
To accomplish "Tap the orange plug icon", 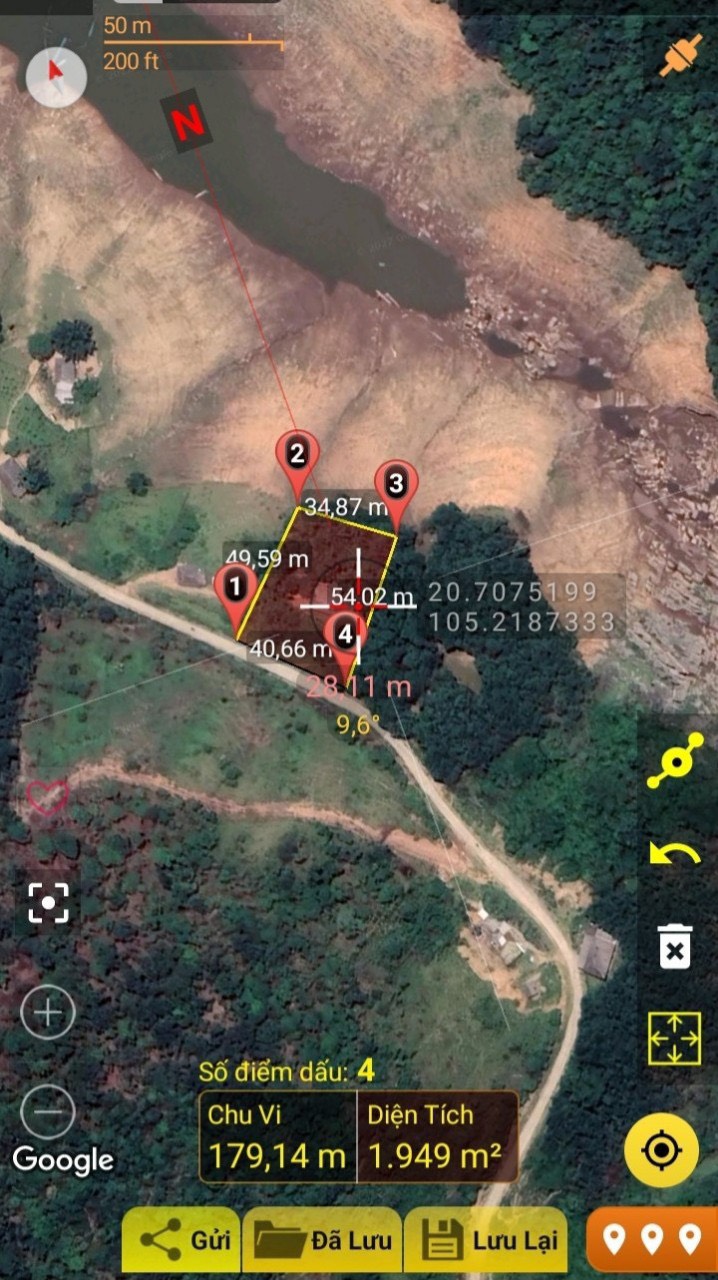I will pyautogui.click(x=679, y=55).
